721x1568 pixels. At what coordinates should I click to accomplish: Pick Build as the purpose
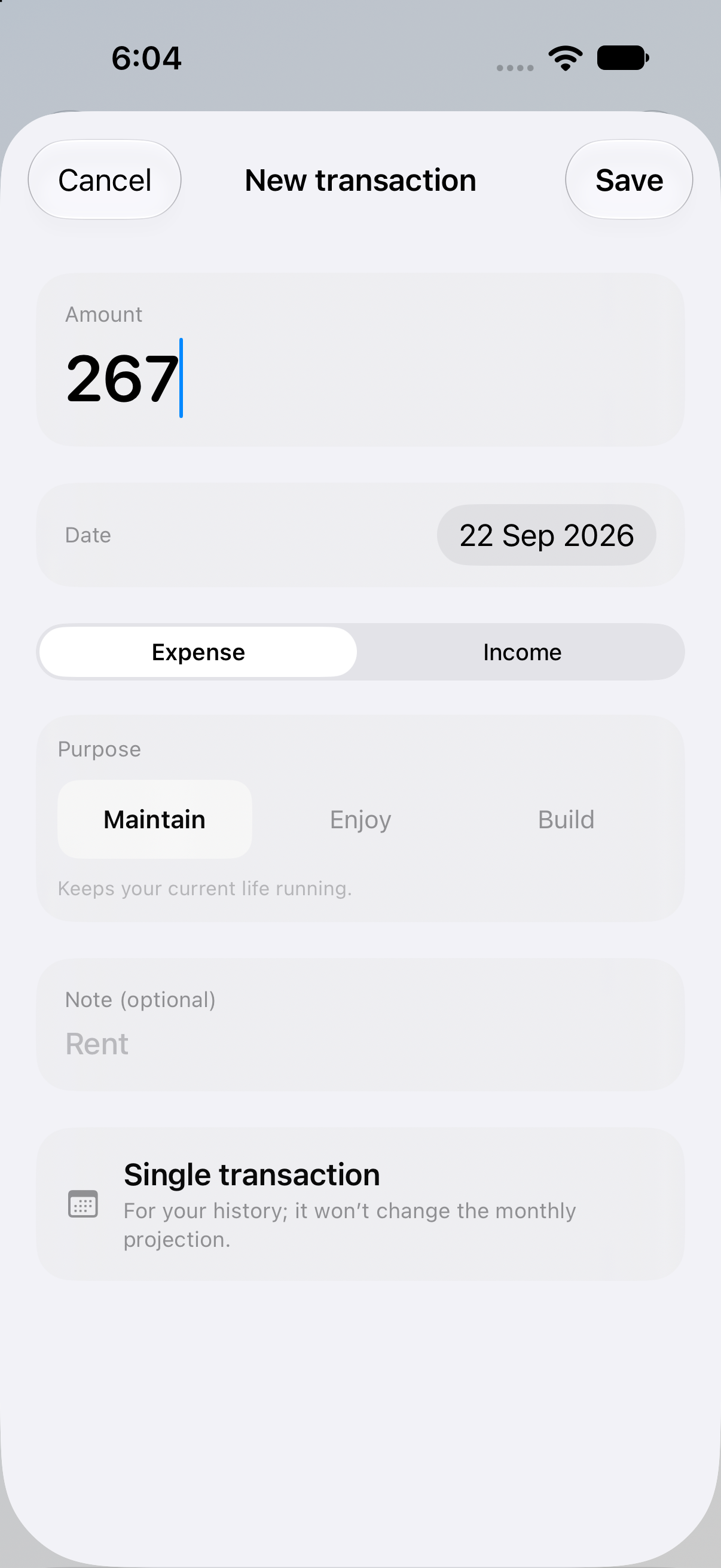(x=566, y=819)
